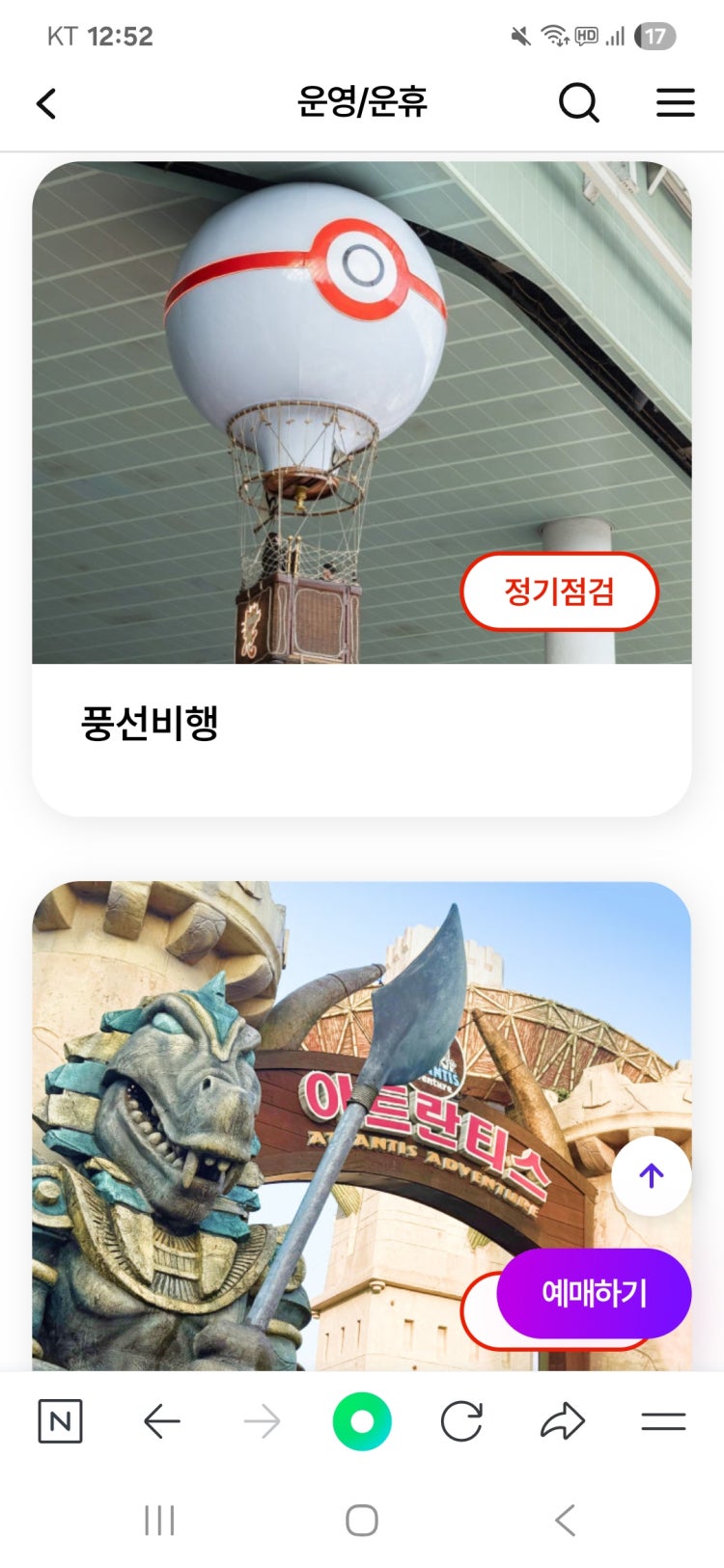
Task: Open the Naver N home button
Action: click(x=60, y=1420)
